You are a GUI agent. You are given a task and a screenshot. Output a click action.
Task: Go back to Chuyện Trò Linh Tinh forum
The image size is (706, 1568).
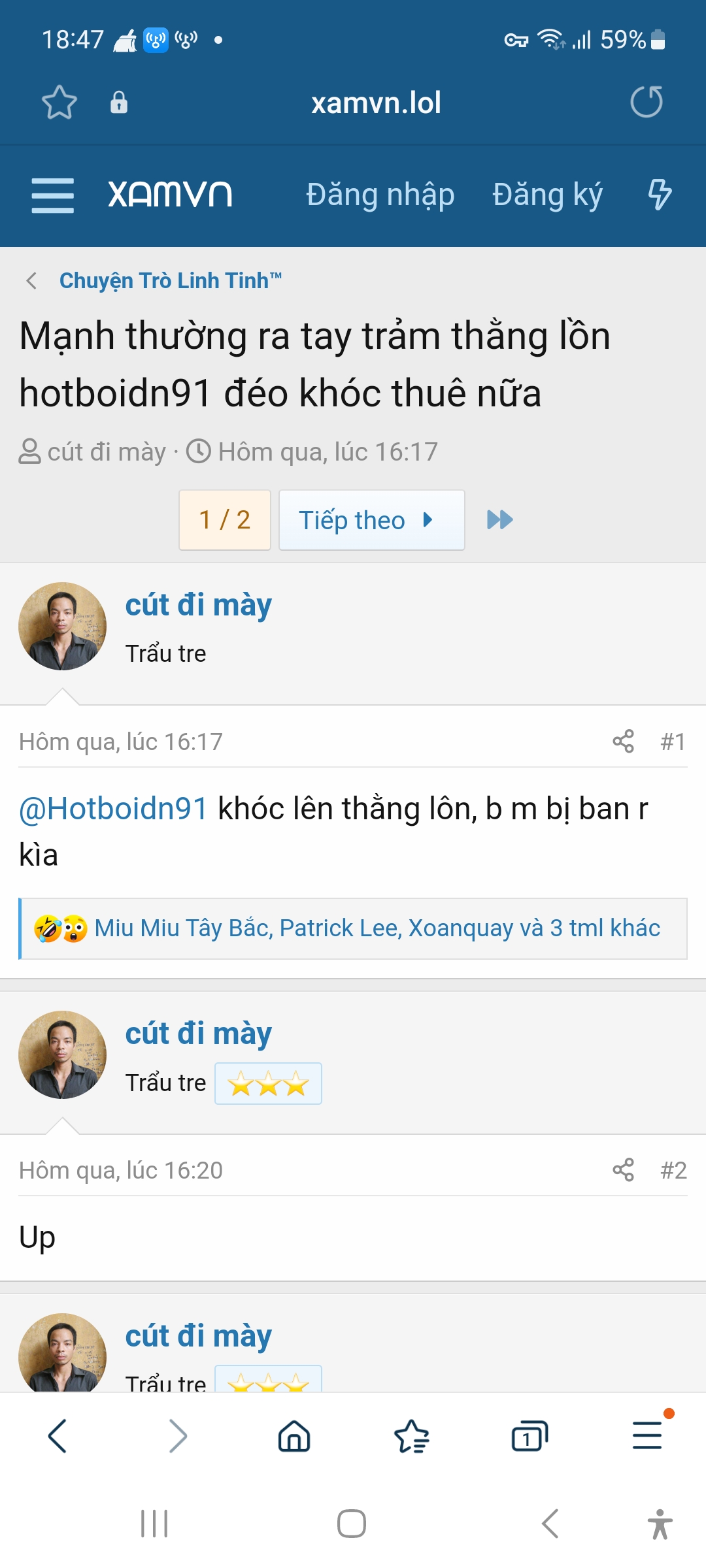click(x=170, y=281)
